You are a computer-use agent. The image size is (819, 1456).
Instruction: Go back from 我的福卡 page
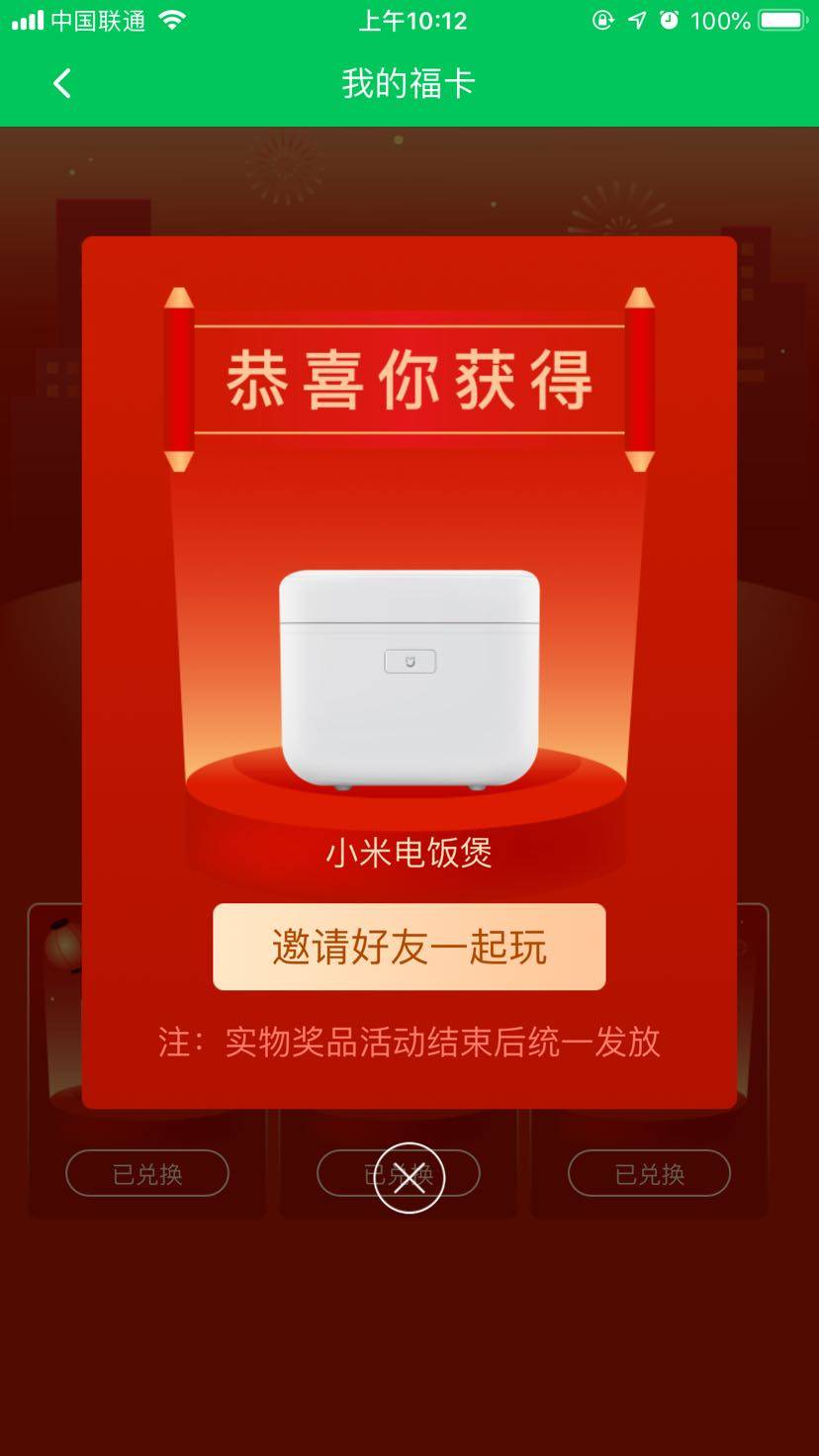pyautogui.click(x=62, y=84)
